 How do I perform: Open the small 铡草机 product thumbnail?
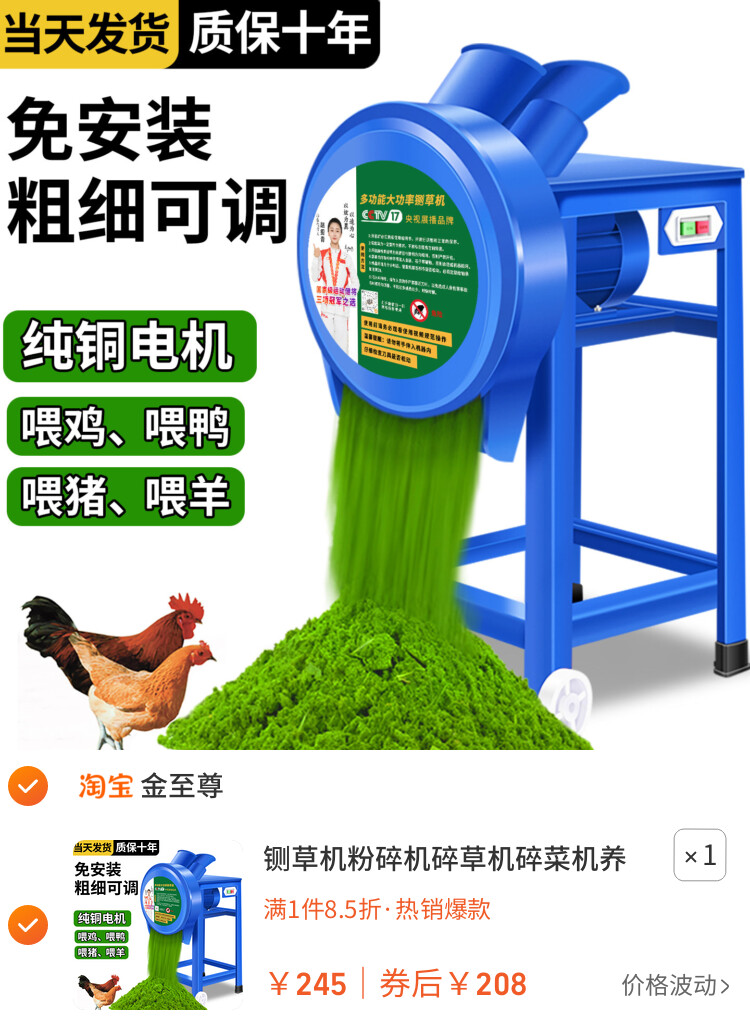[157, 924]
